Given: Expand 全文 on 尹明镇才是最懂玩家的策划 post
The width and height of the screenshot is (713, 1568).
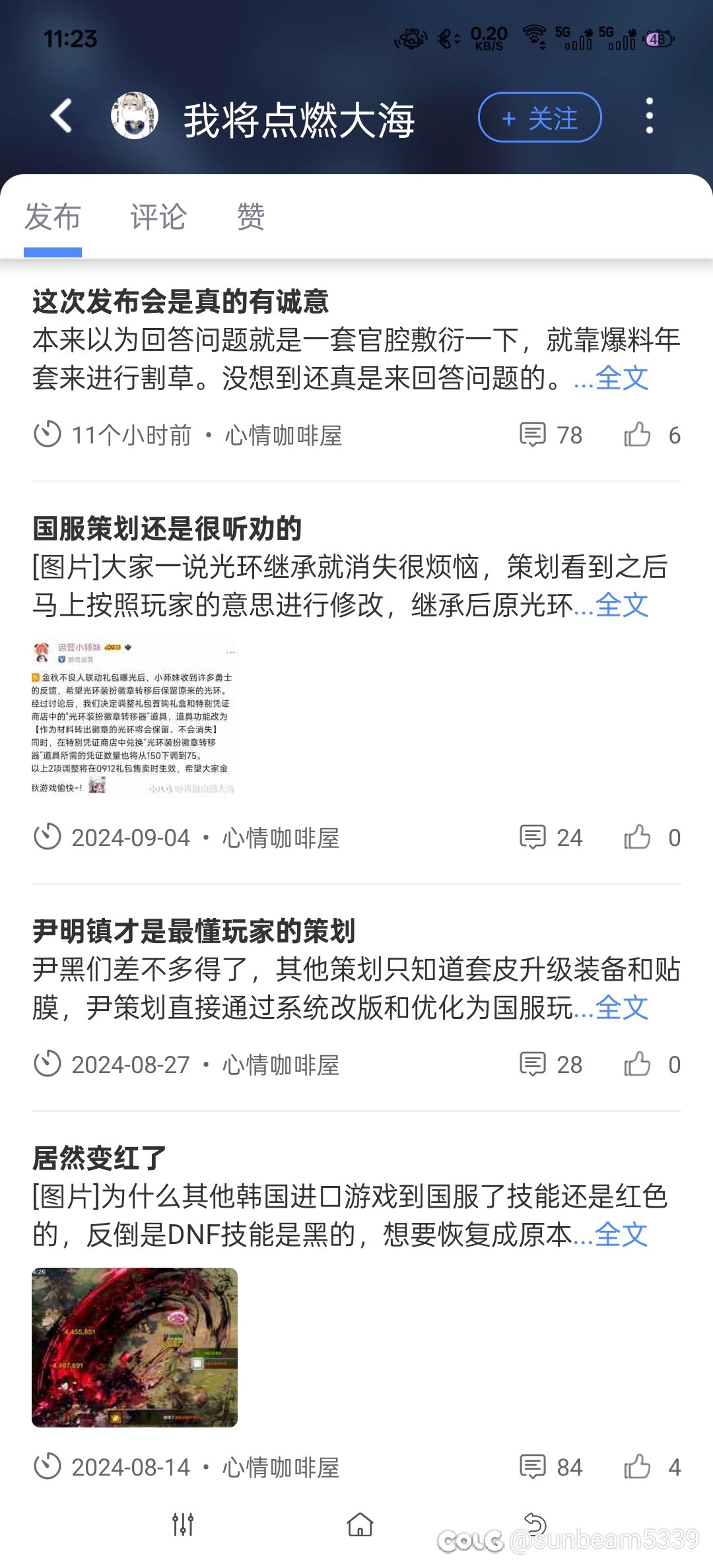Looking at the screenshot, I should click(x=622, y=1008).
